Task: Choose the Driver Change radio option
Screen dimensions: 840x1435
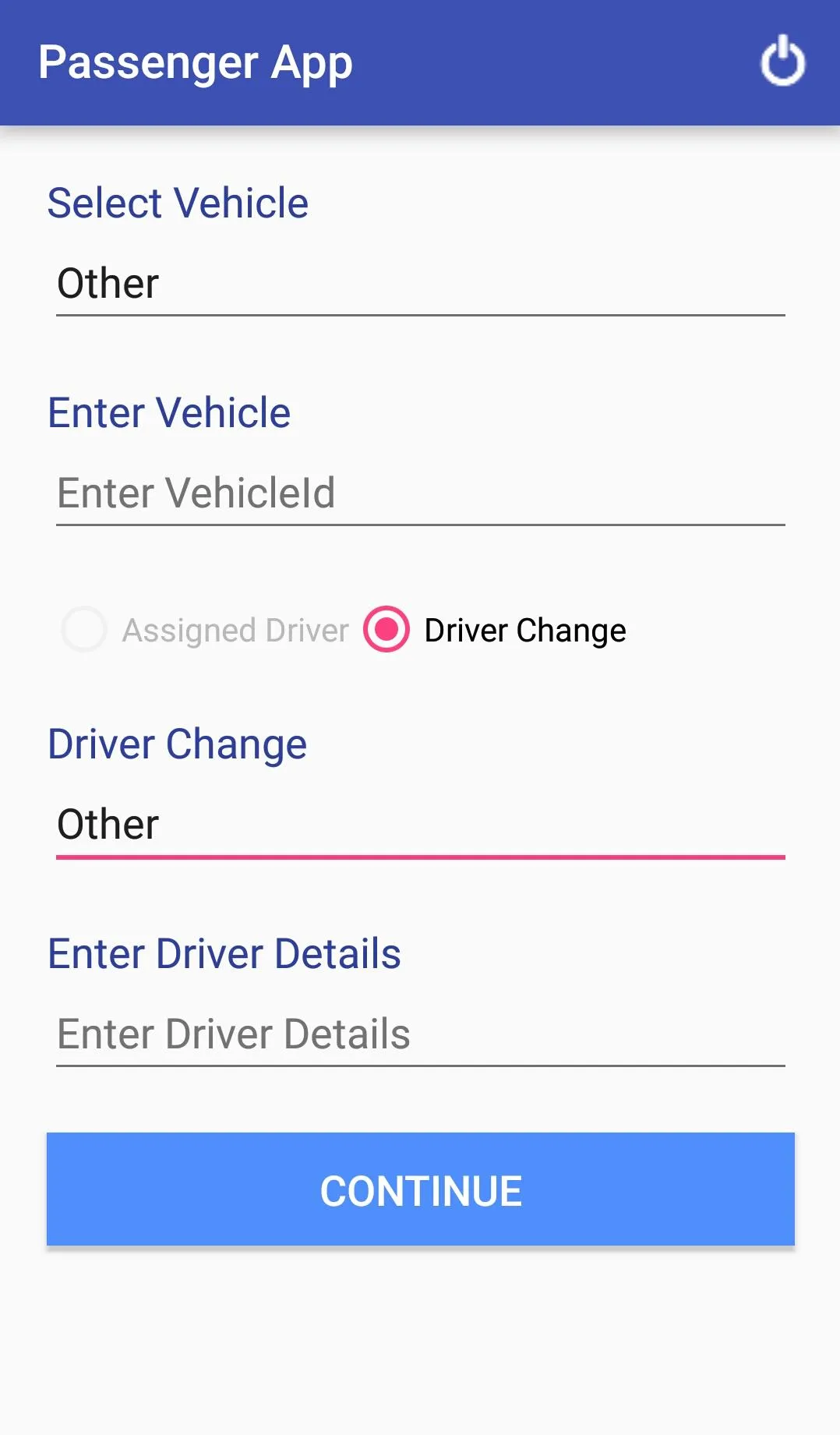Action: coord(386,630)
